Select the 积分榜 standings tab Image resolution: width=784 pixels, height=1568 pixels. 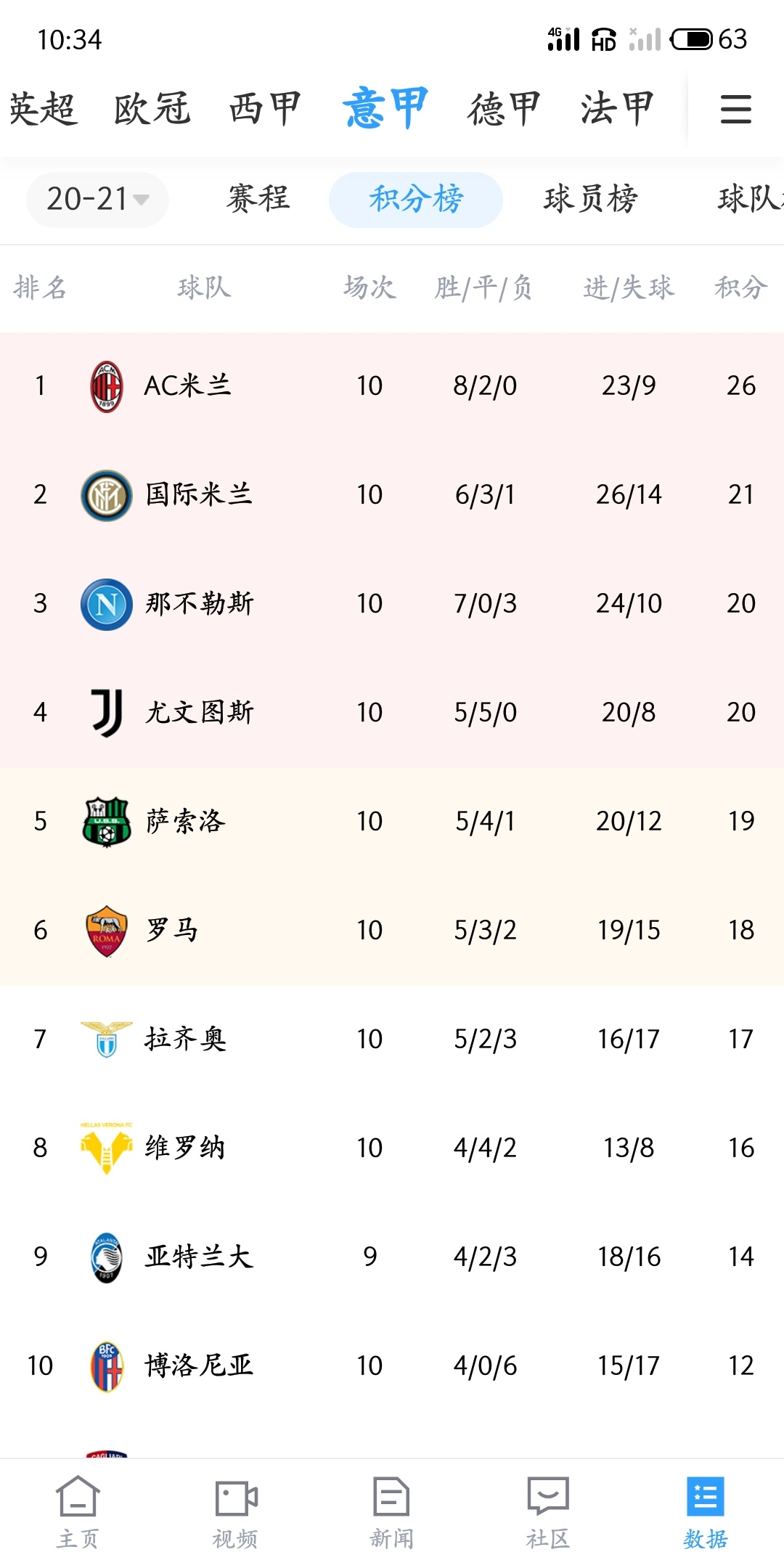[416, 199]
